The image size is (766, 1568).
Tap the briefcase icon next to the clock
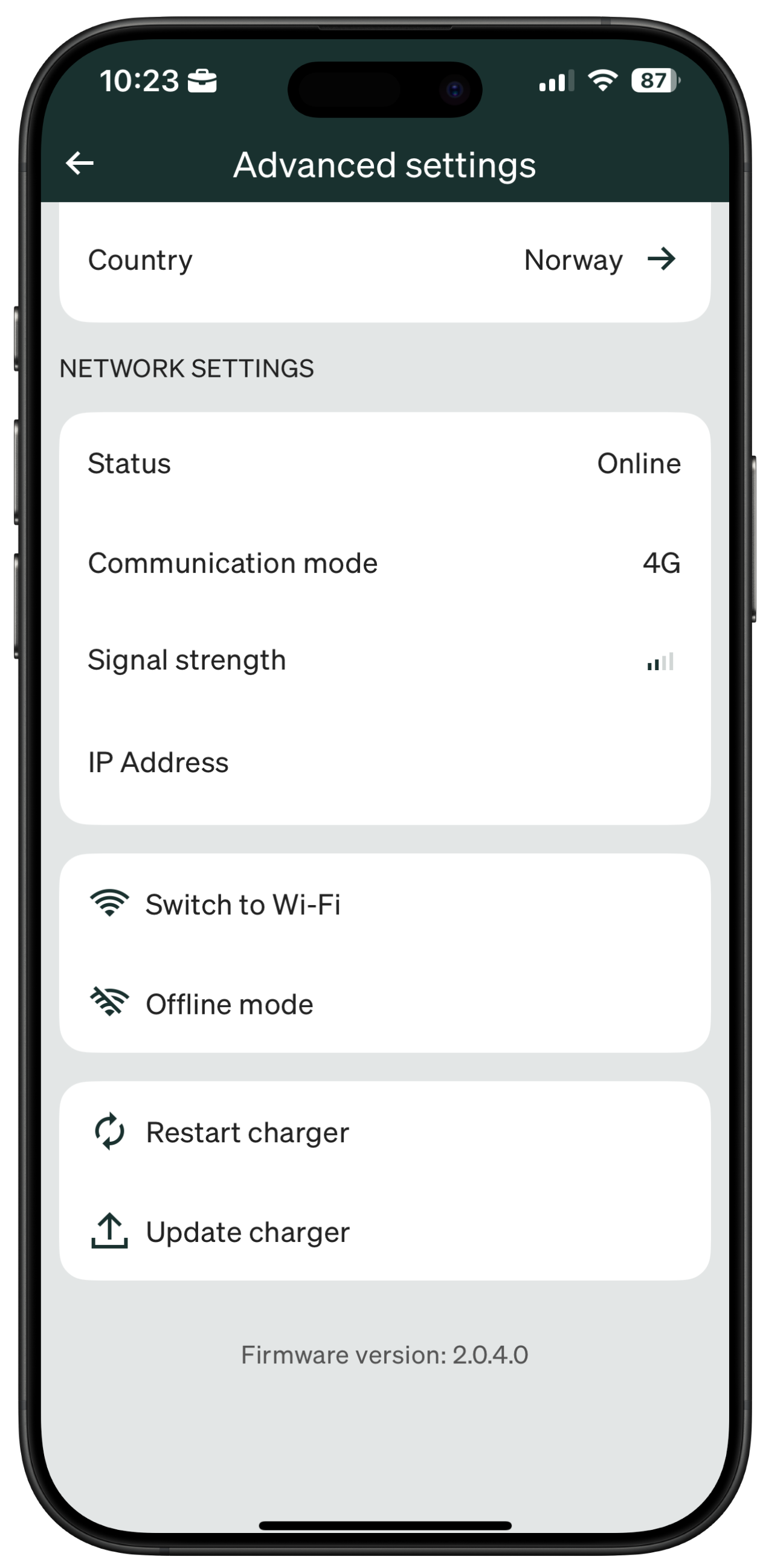[x=203, y=81]
